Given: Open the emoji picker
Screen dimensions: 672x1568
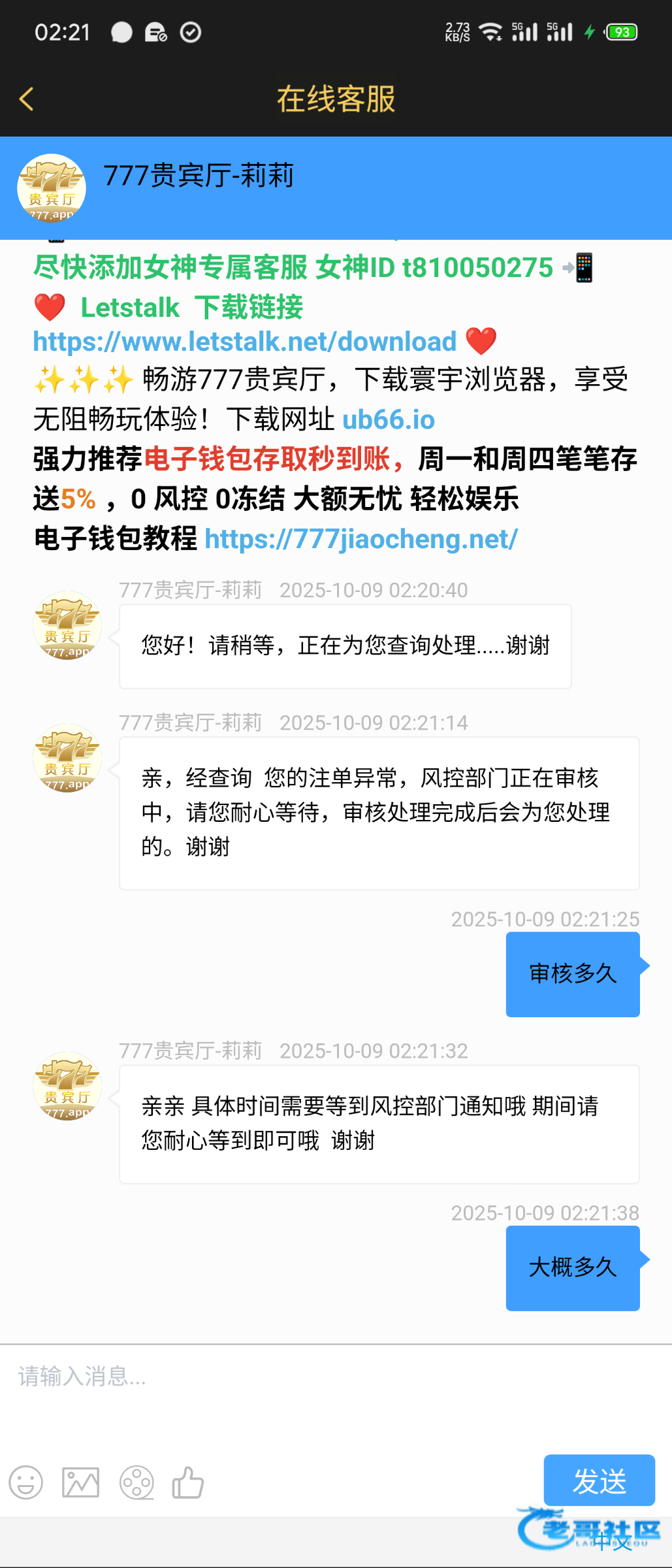Looking at the screenshot, I should (x=26, y=1482).
